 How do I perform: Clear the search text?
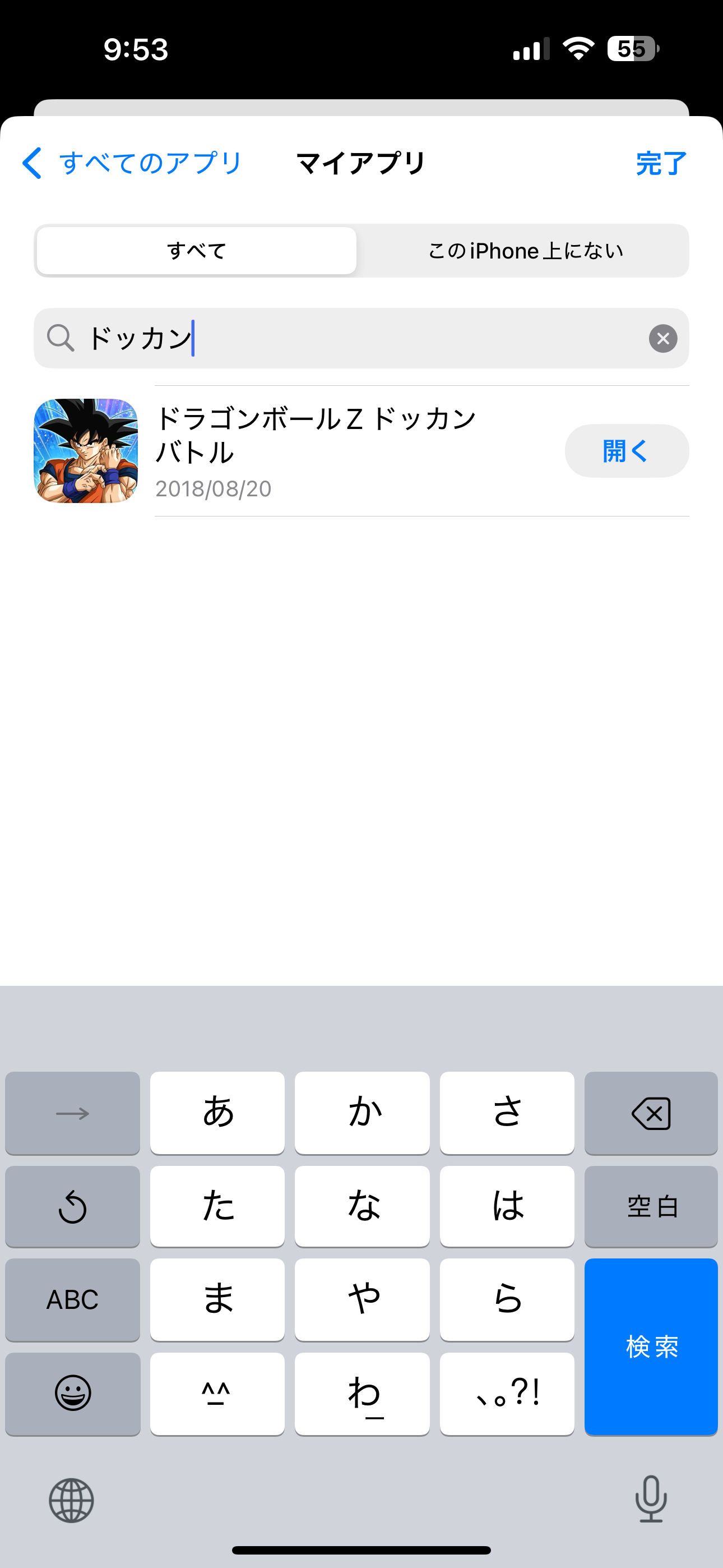662,338
